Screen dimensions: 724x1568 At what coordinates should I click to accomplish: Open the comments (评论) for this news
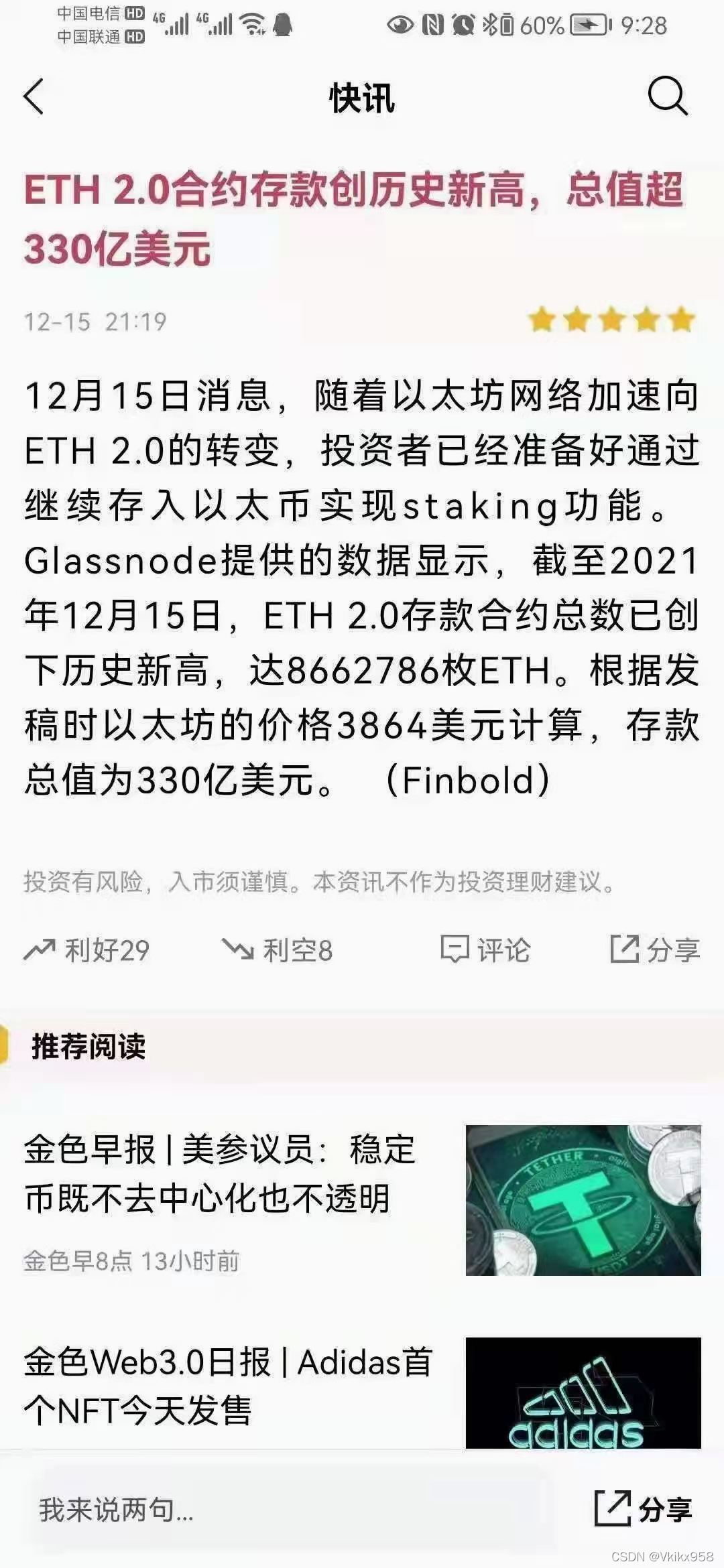485,950
